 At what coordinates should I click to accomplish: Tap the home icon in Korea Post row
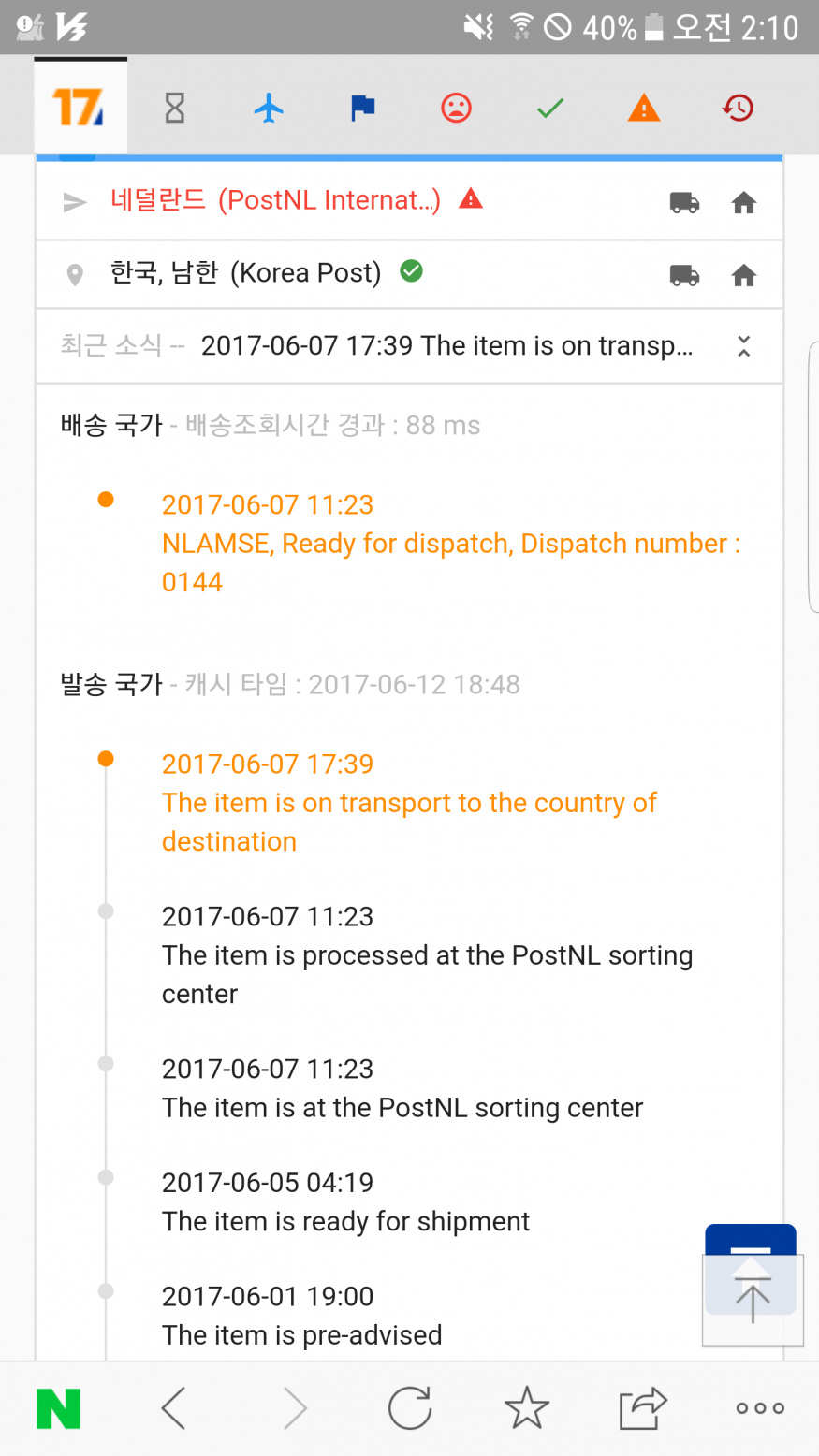(744, 275)
